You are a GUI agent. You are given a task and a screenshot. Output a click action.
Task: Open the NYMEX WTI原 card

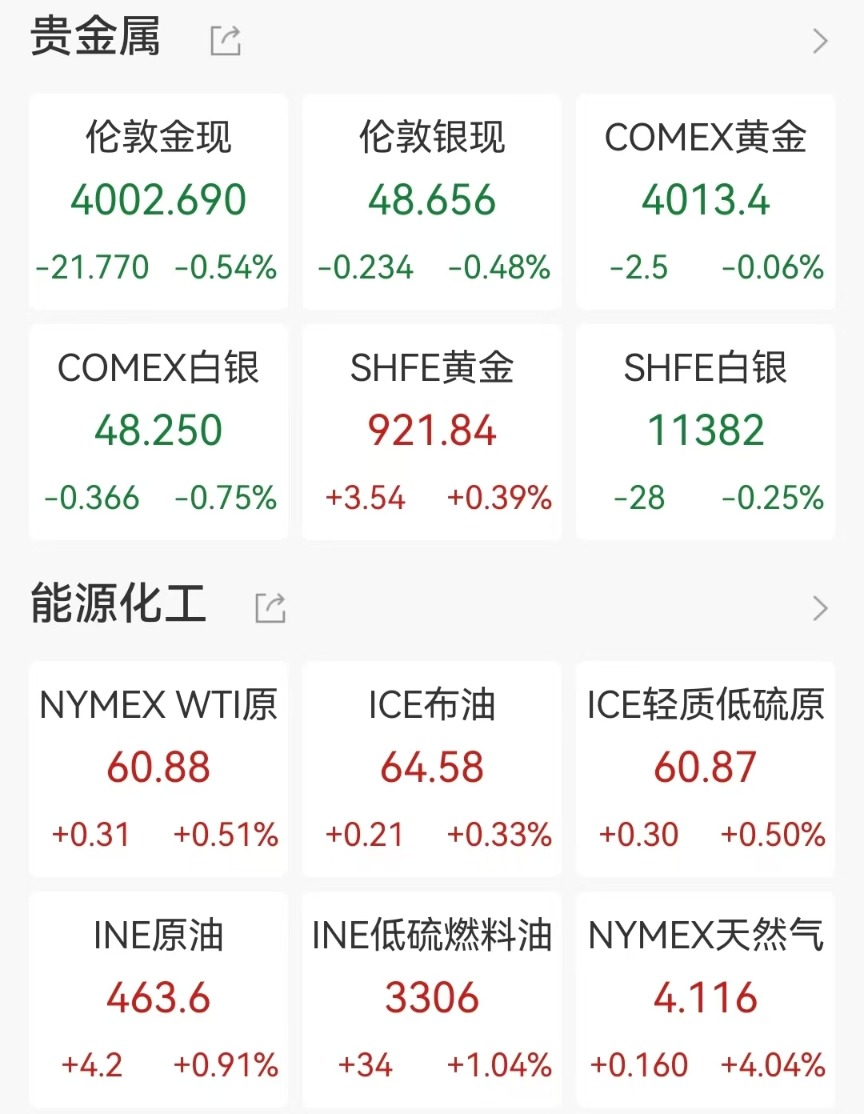point(158,768)
